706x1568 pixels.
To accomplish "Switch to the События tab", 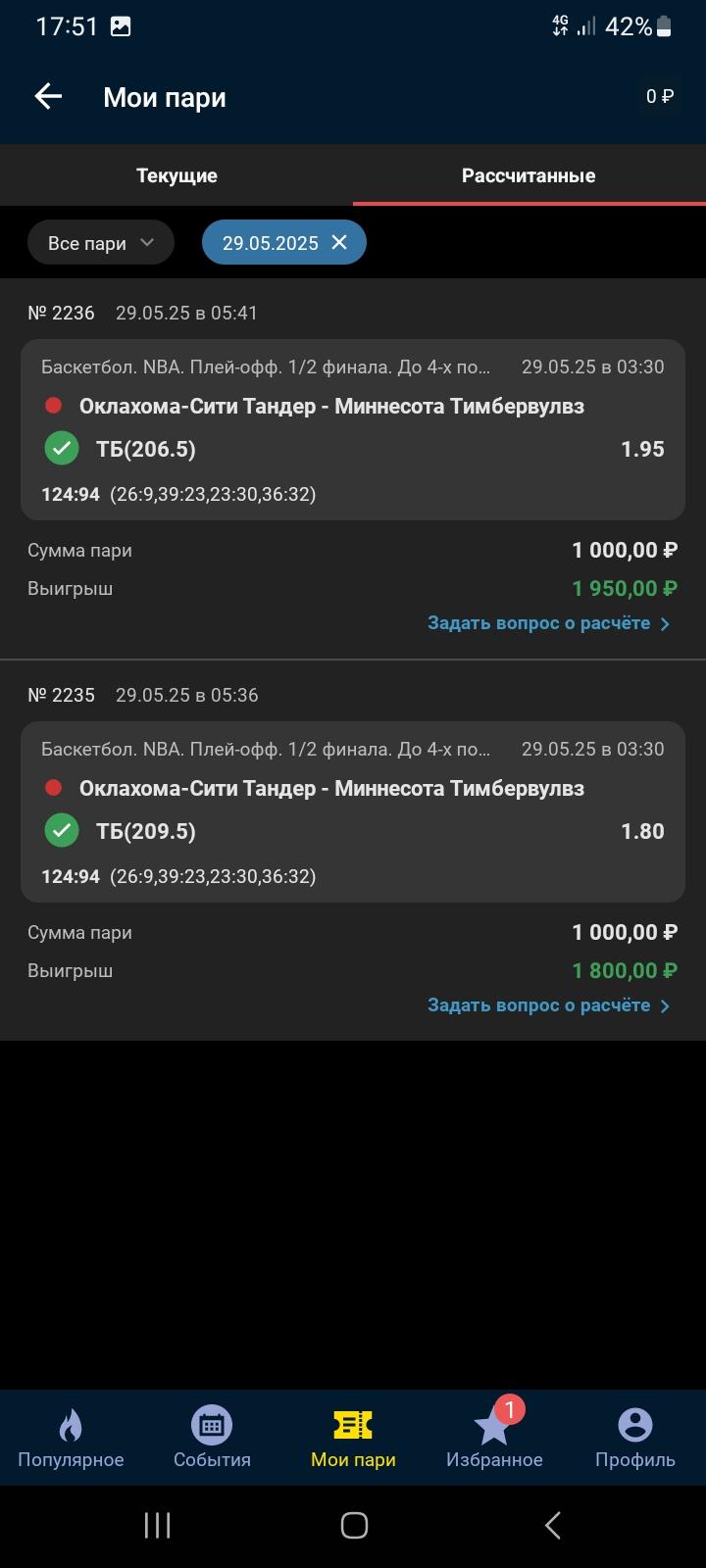I will [x=212, y=1439].
